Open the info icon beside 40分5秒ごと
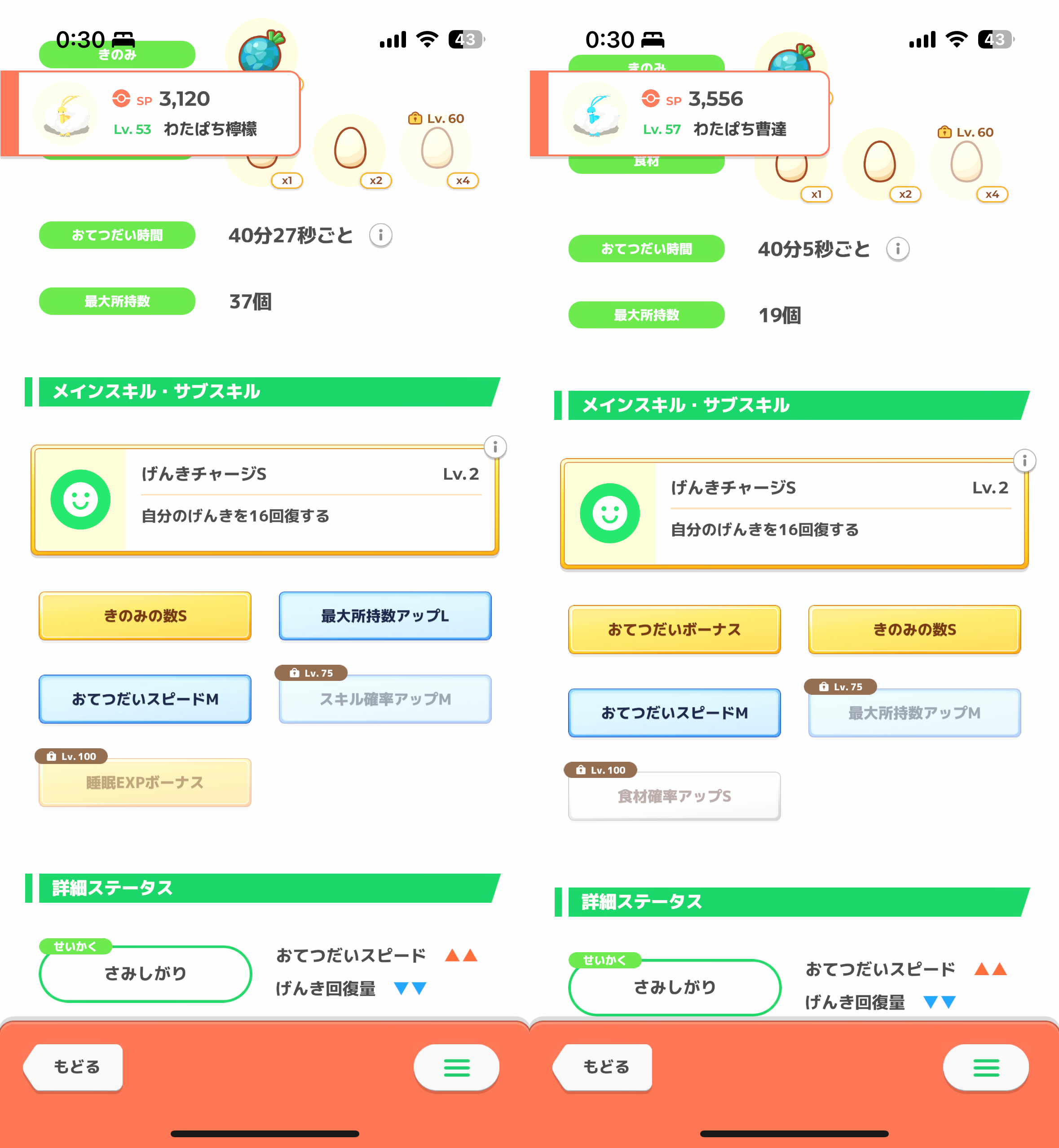The image size is (1059, 1148). point(897,249)
